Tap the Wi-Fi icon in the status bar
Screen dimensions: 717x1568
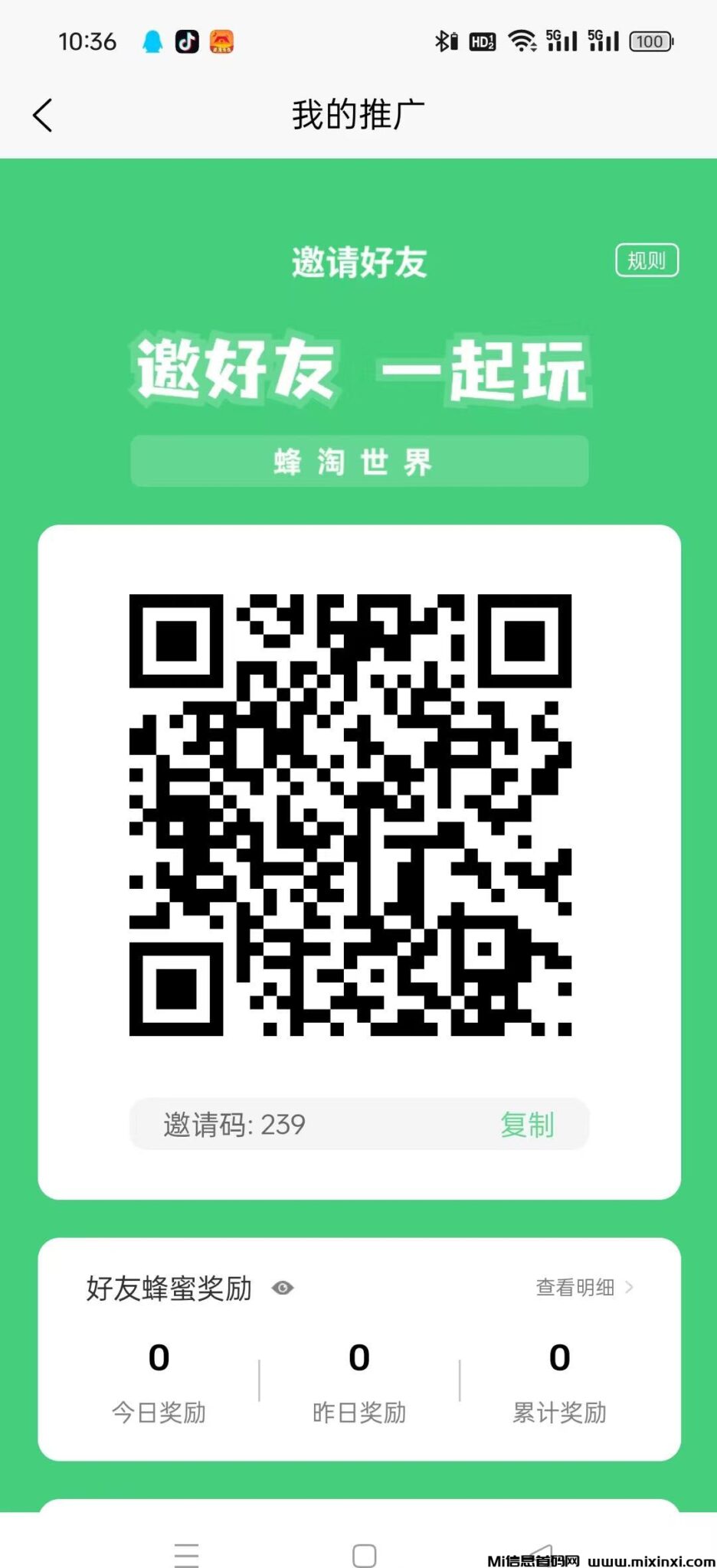tap(522, 41)
